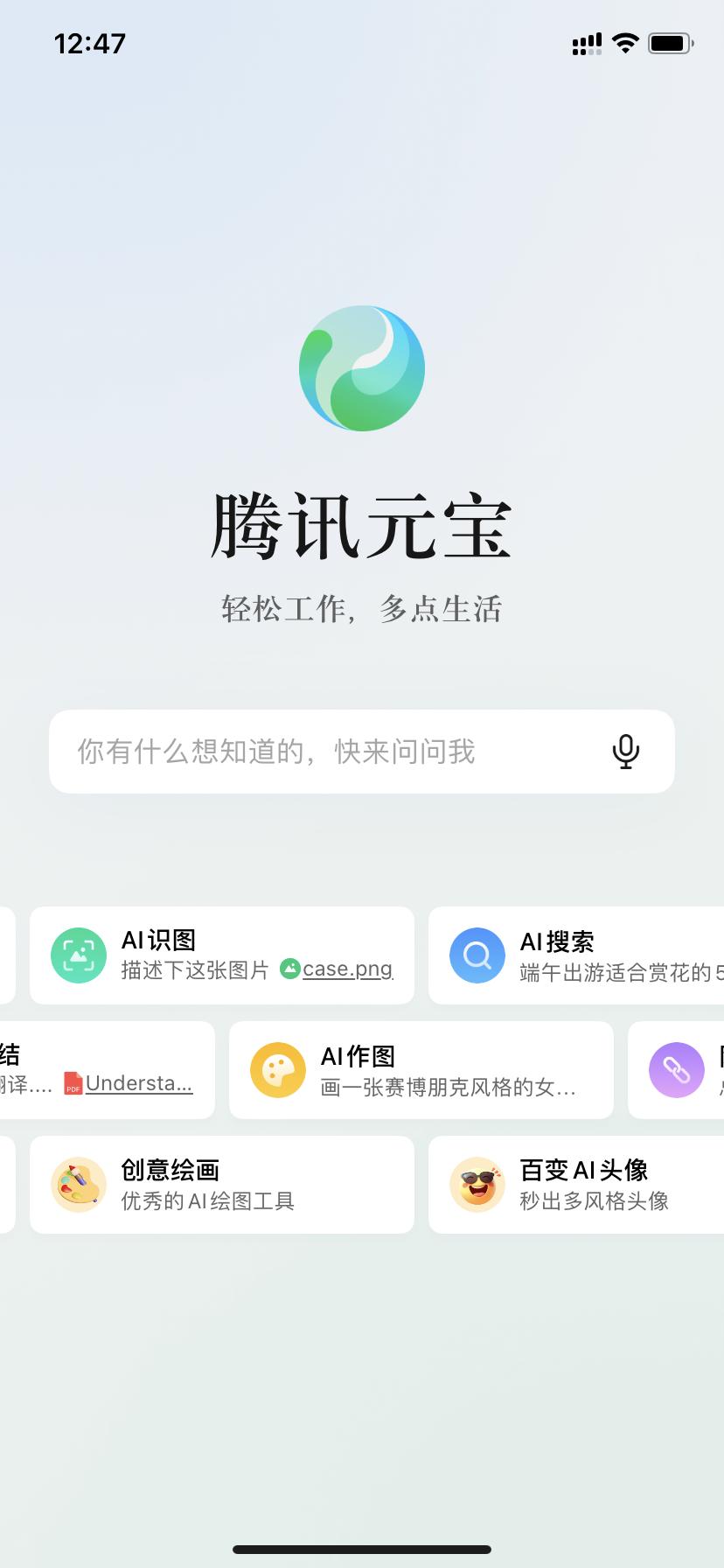Click the battery indicator in status bar
This screenshot has height=1568, width=724.
(670, 42)
